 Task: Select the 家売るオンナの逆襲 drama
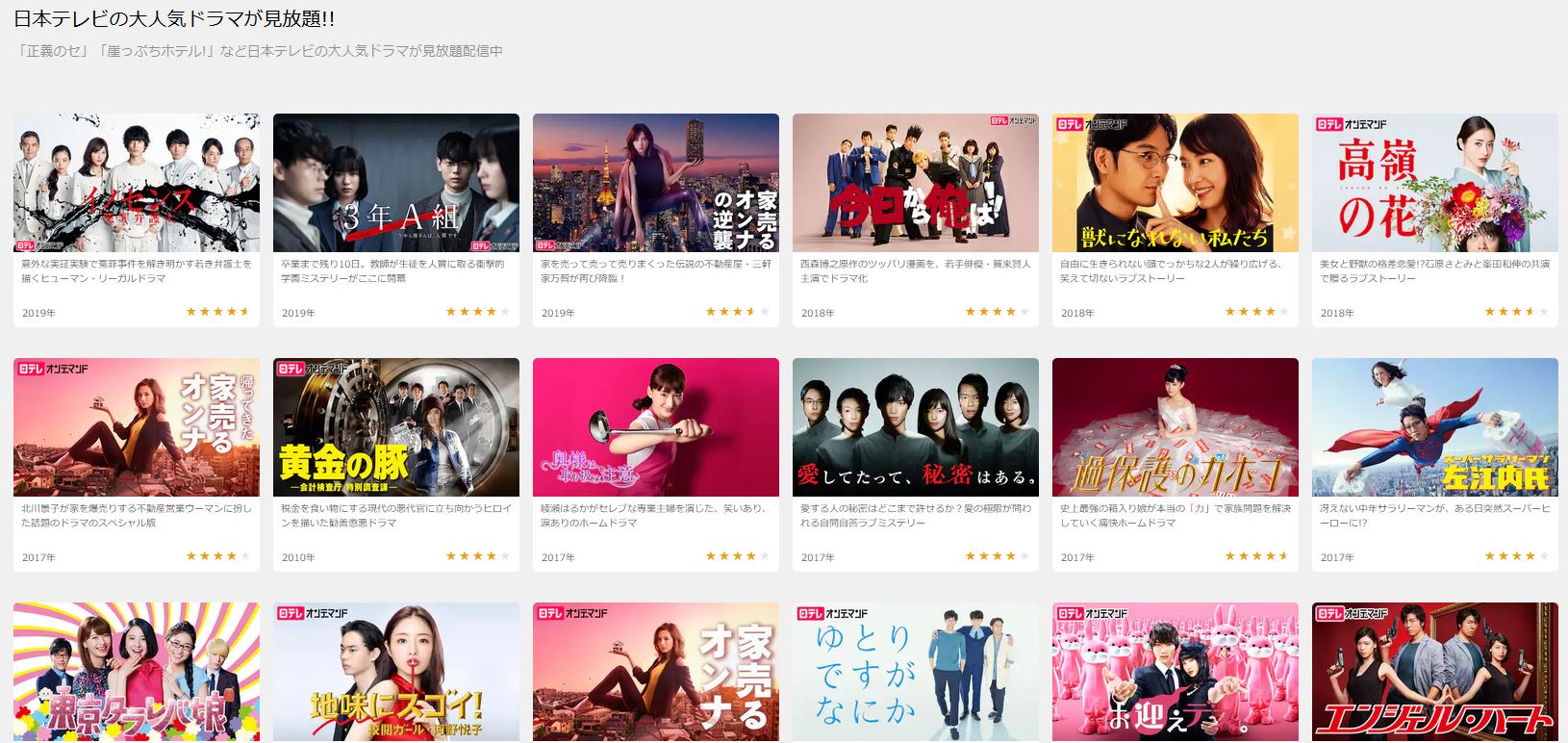pyautogui.click(x=656, y=183)
